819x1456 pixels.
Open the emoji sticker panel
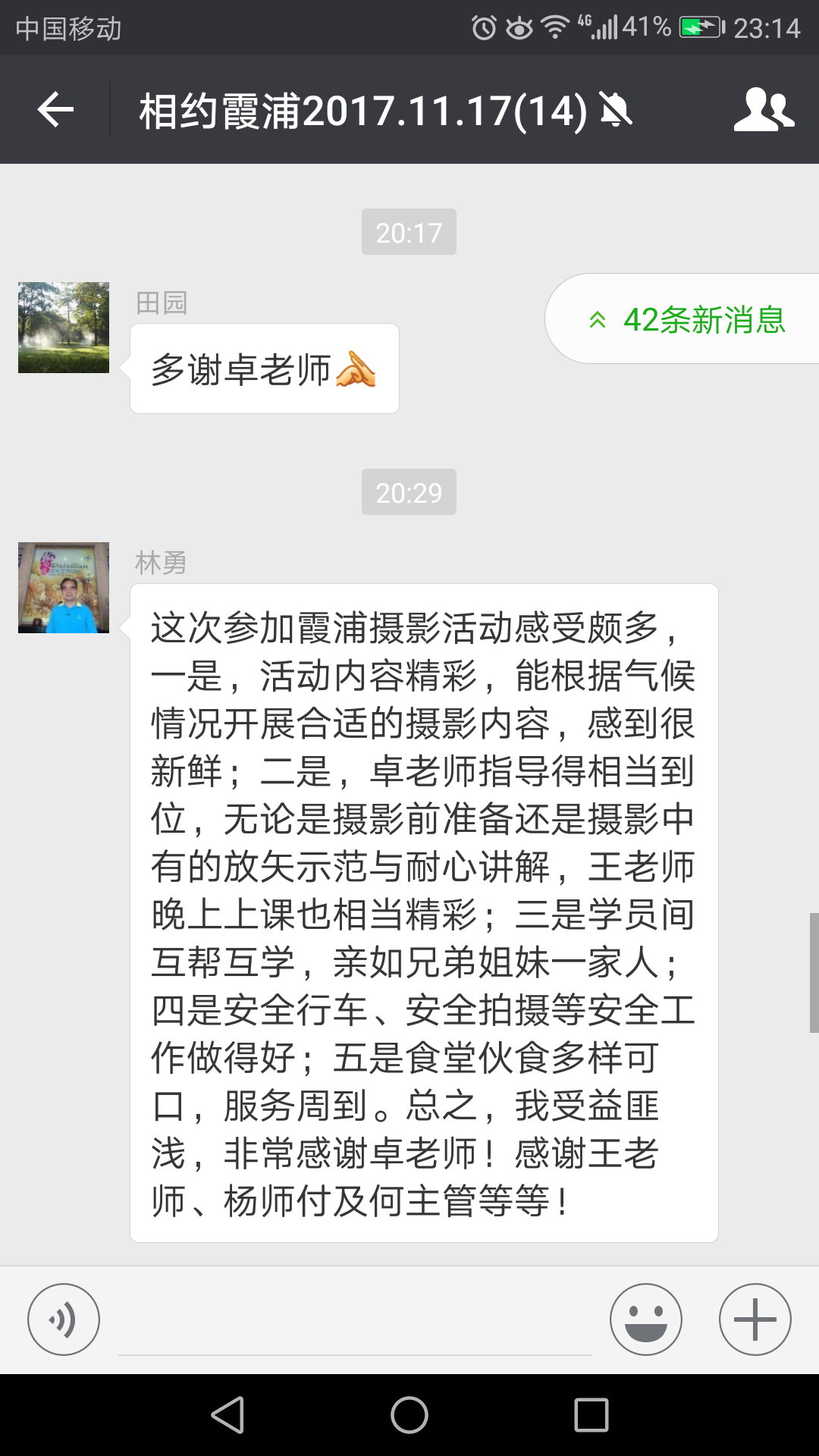(x=645, y=1319)
